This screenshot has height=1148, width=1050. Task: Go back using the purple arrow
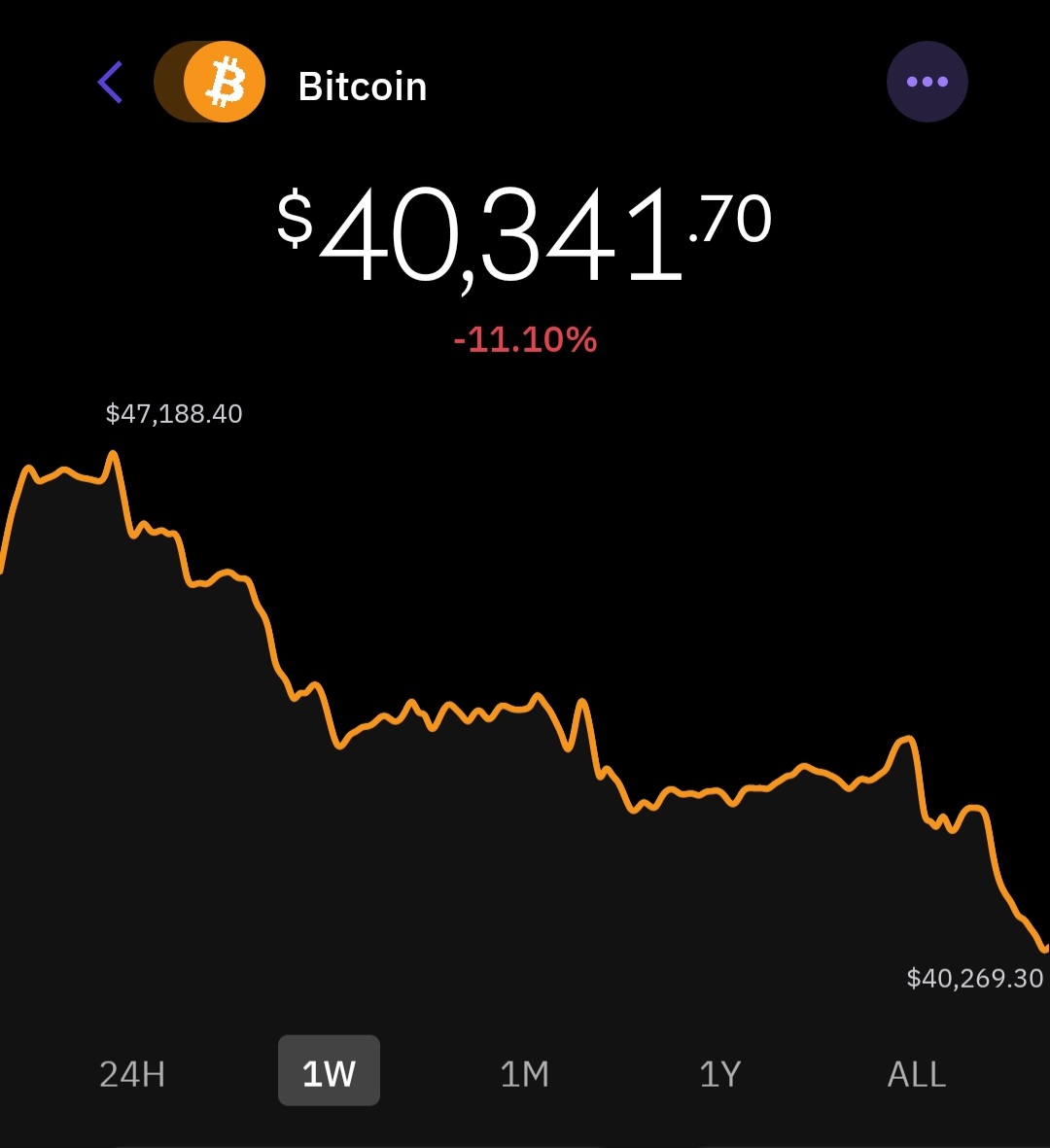click(x=110, y=83)
